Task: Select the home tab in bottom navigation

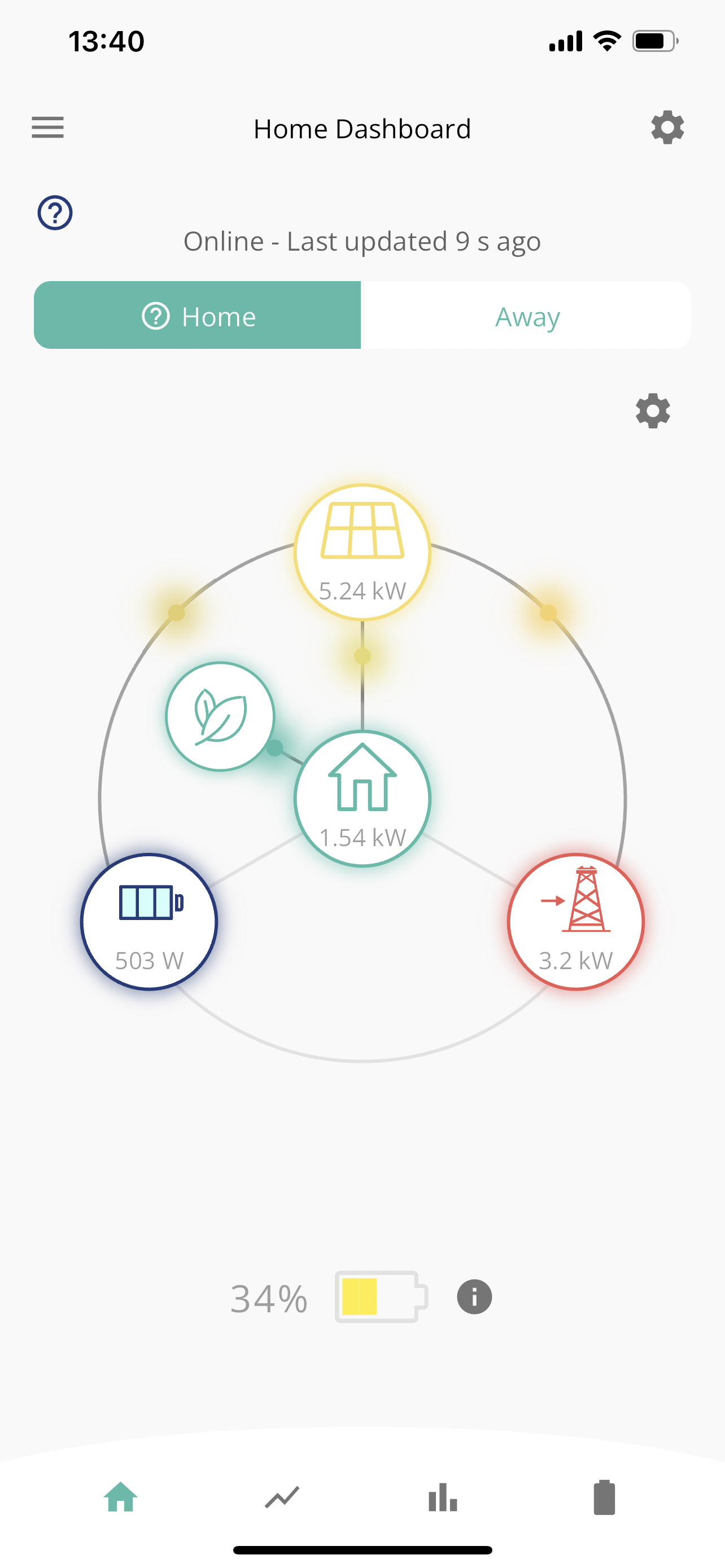Action: pos(120,1497)
